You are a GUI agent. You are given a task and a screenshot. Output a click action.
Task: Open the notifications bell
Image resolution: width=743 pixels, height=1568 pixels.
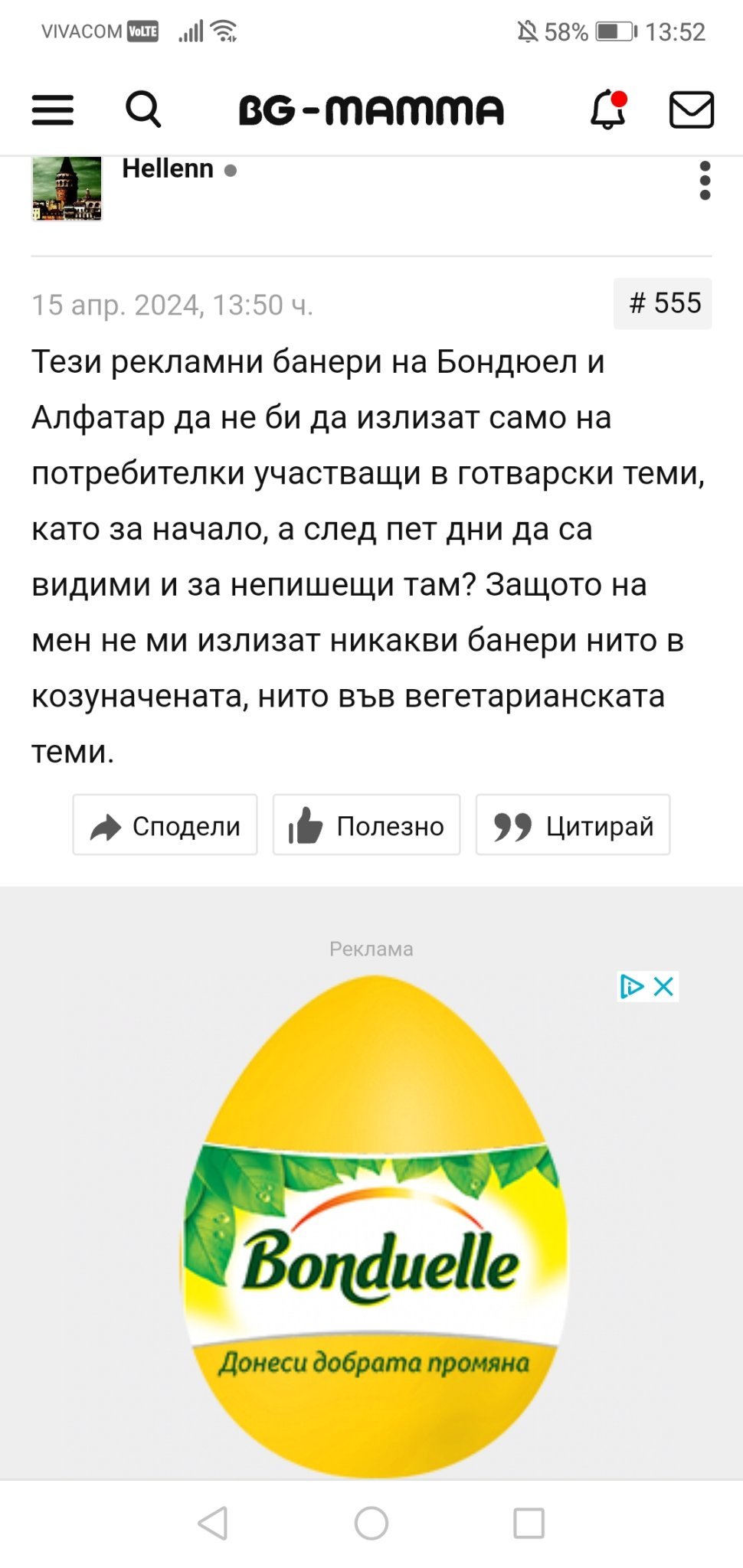click(x=608, y=109)
